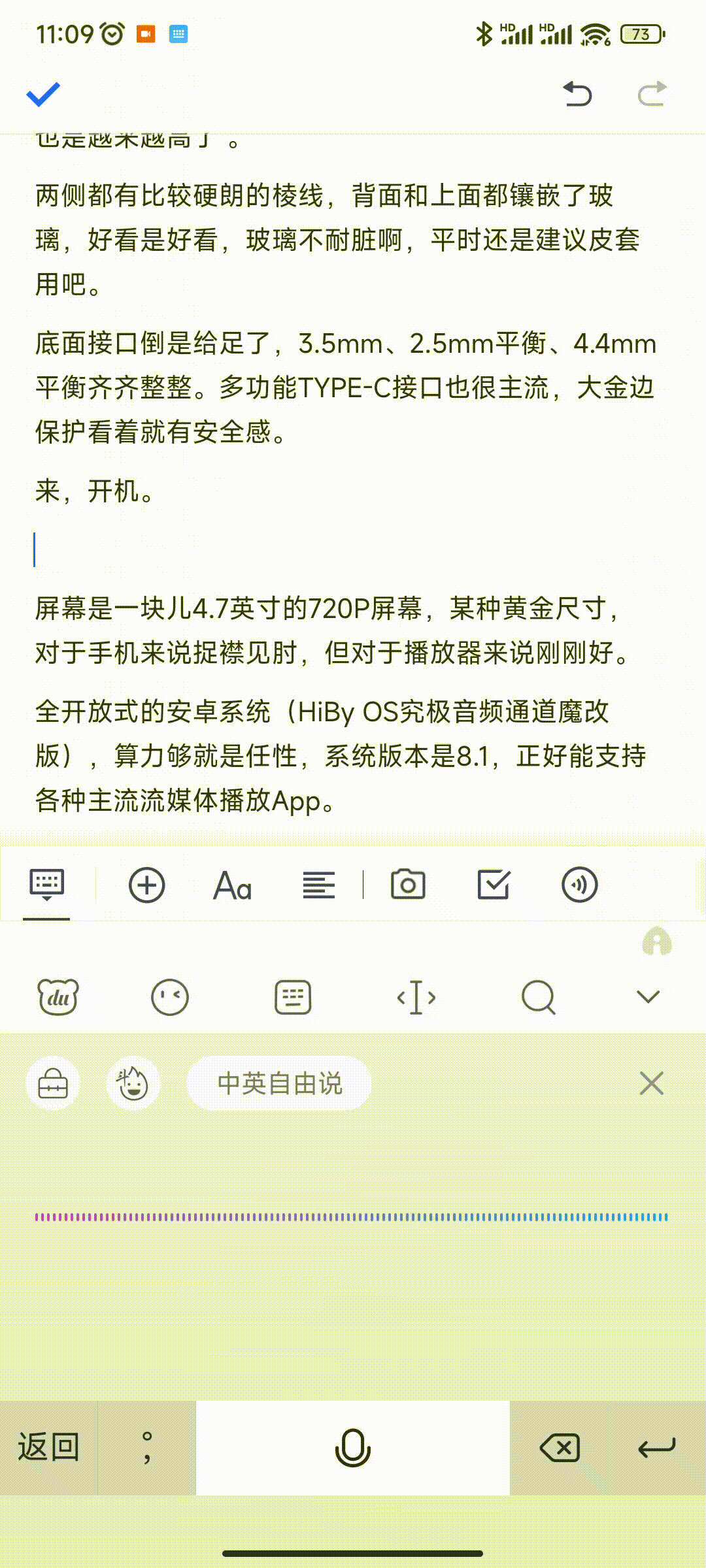The width and height of the screenshot is (706, 1568).
Task: Open the Baidu du bear menu
Action: pos(59,997)
